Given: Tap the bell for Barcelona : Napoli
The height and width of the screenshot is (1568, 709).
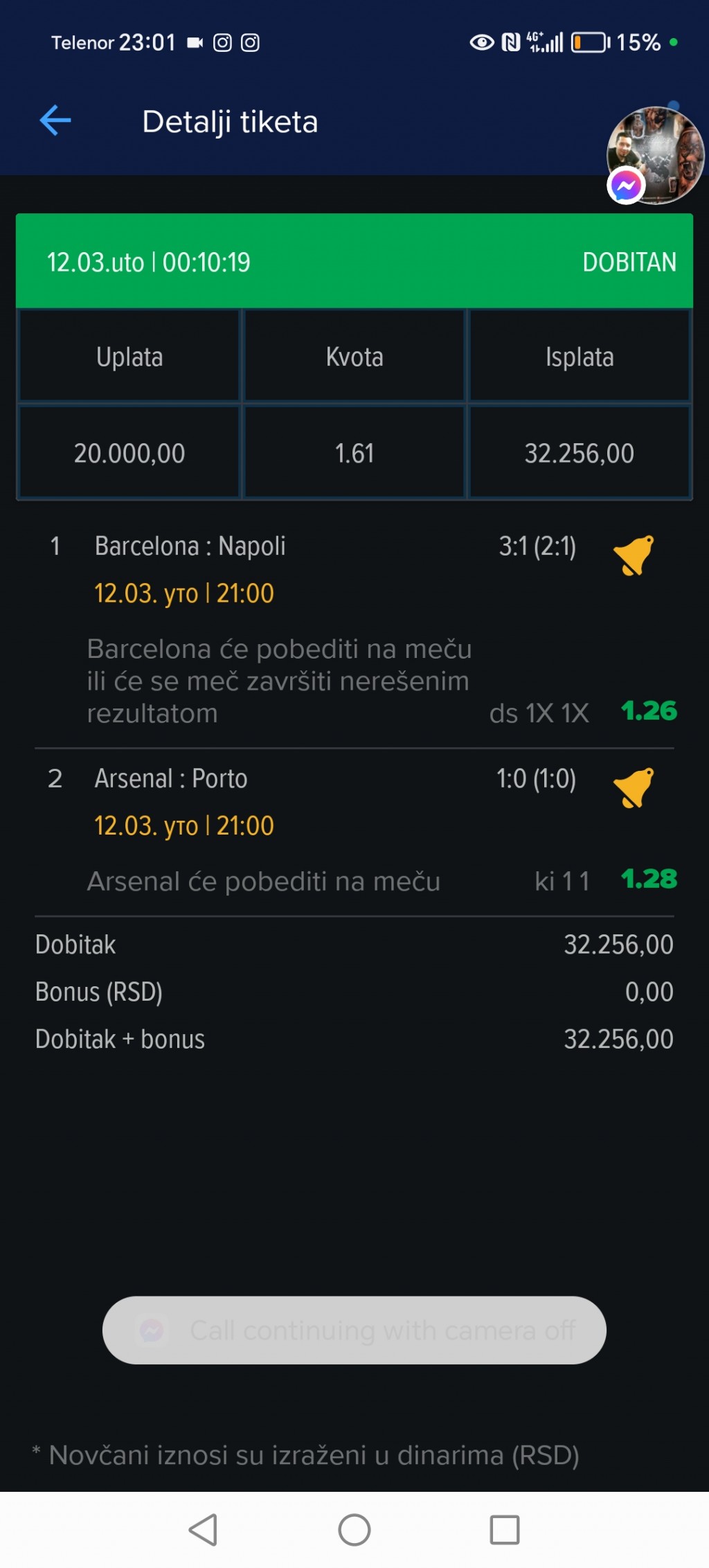Looking at the screenshot, I should (x=634, y=555).
